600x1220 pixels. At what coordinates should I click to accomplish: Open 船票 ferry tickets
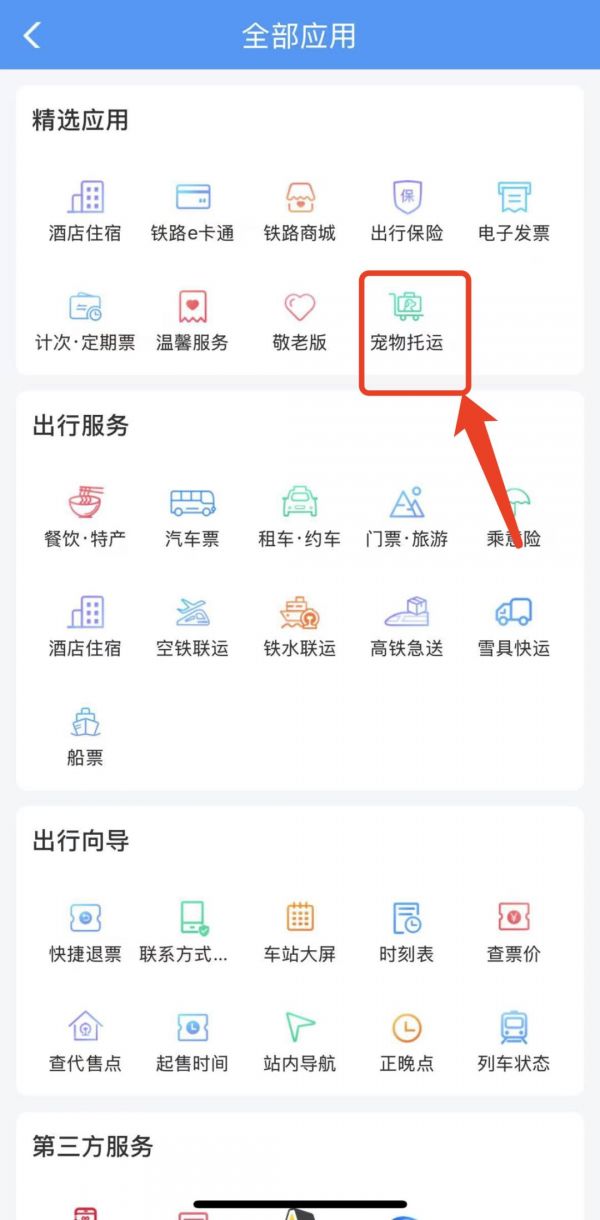pyautogui.click(x=85, y=736)
